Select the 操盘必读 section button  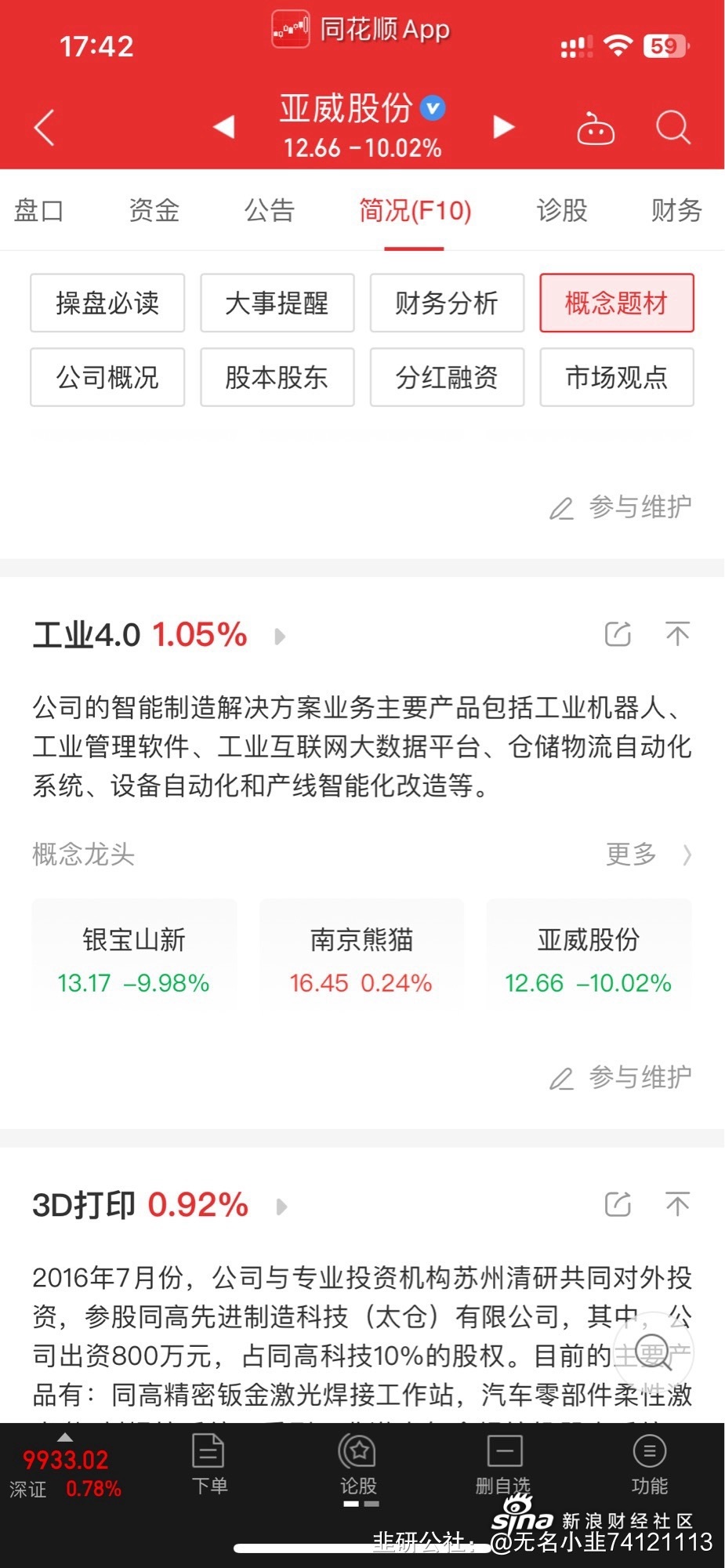(107, 303)
